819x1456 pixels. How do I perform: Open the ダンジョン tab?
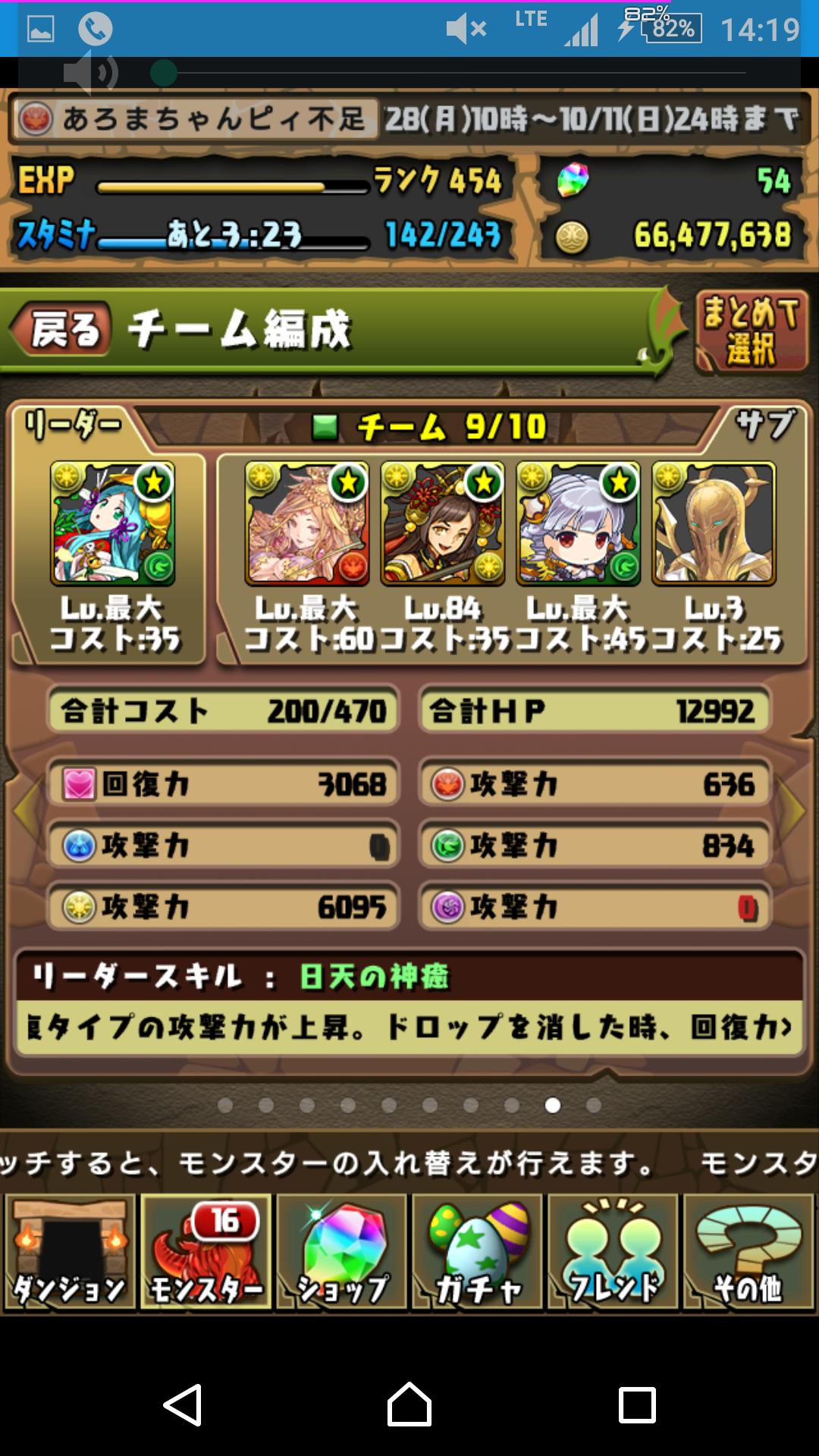point(70,1252)
